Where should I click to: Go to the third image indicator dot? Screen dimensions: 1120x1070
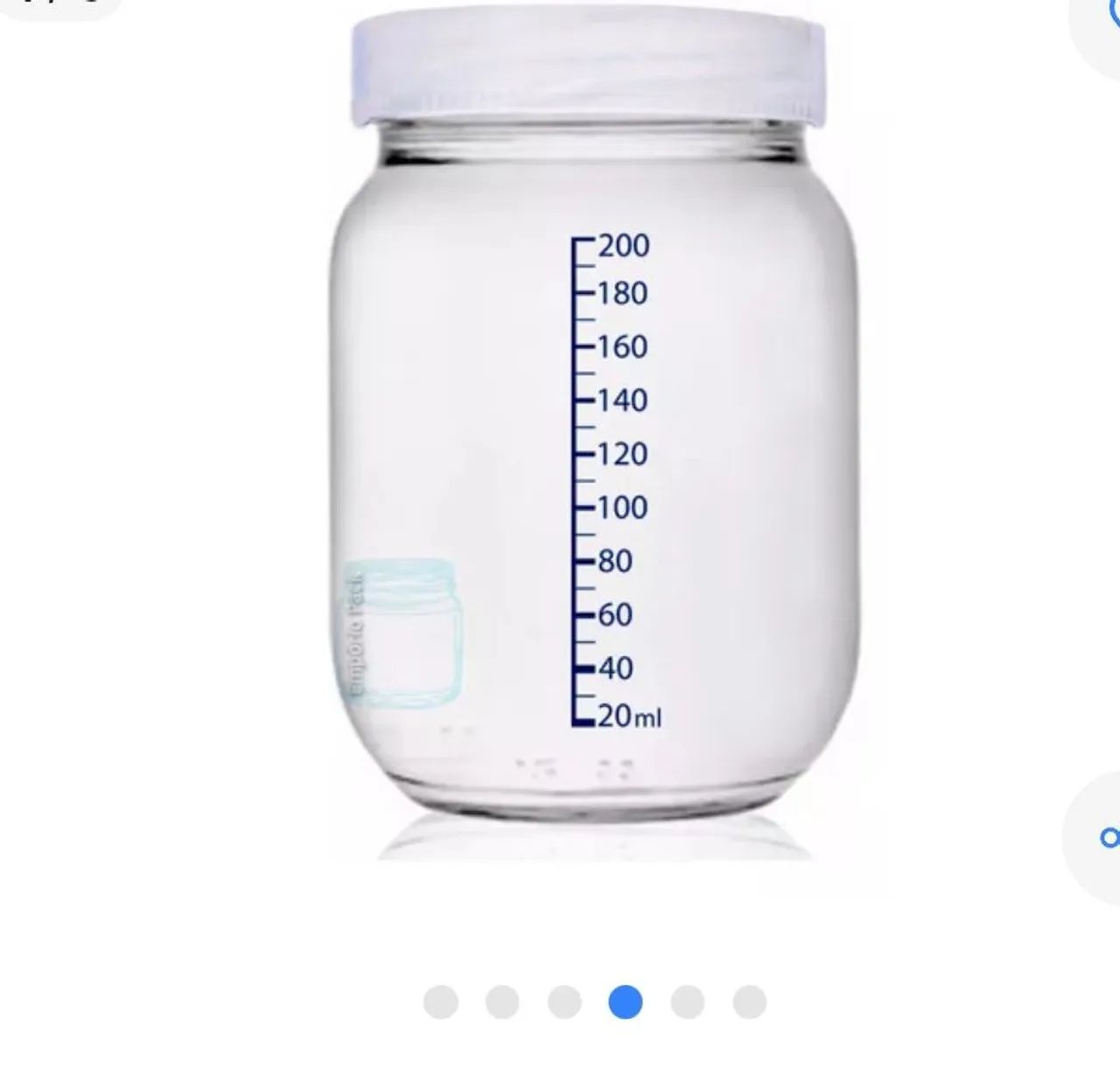tap(564, 1002)
